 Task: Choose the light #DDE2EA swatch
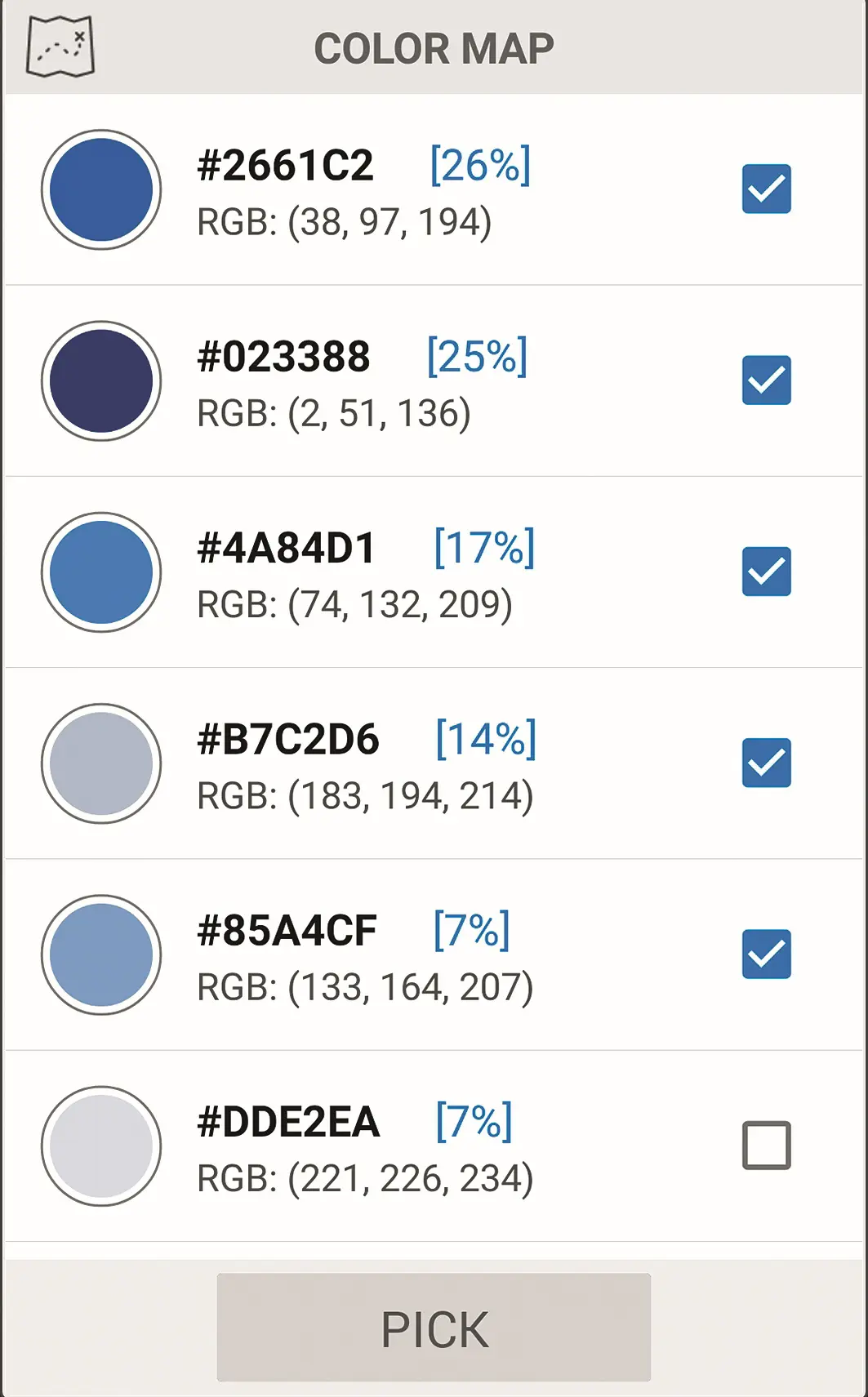(101, 1145)
